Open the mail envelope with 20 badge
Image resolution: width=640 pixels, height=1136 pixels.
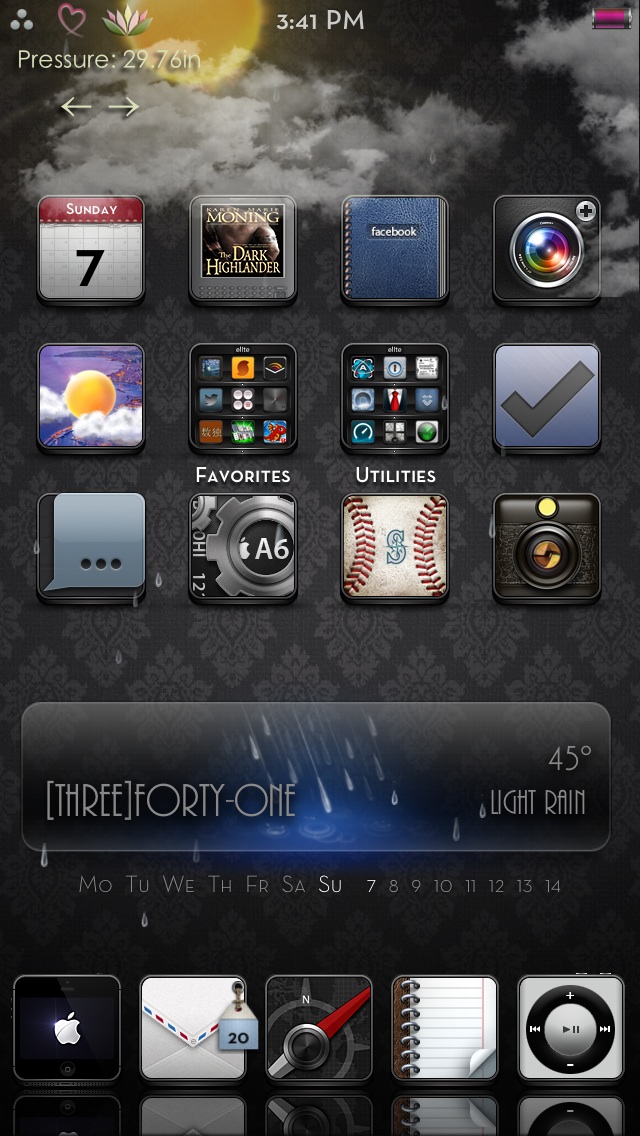[x=193, y=1028]
